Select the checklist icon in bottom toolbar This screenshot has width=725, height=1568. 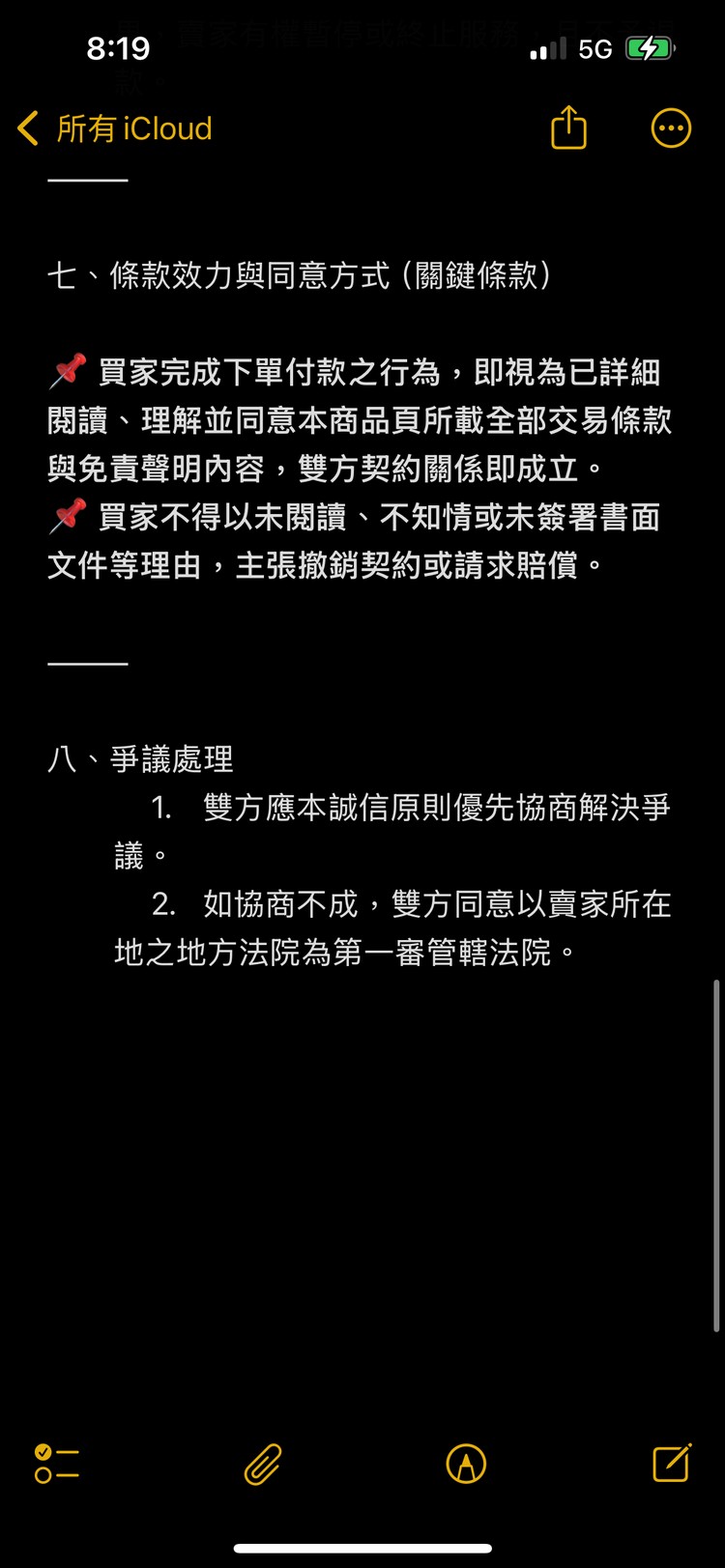[x=55, y=1465]
